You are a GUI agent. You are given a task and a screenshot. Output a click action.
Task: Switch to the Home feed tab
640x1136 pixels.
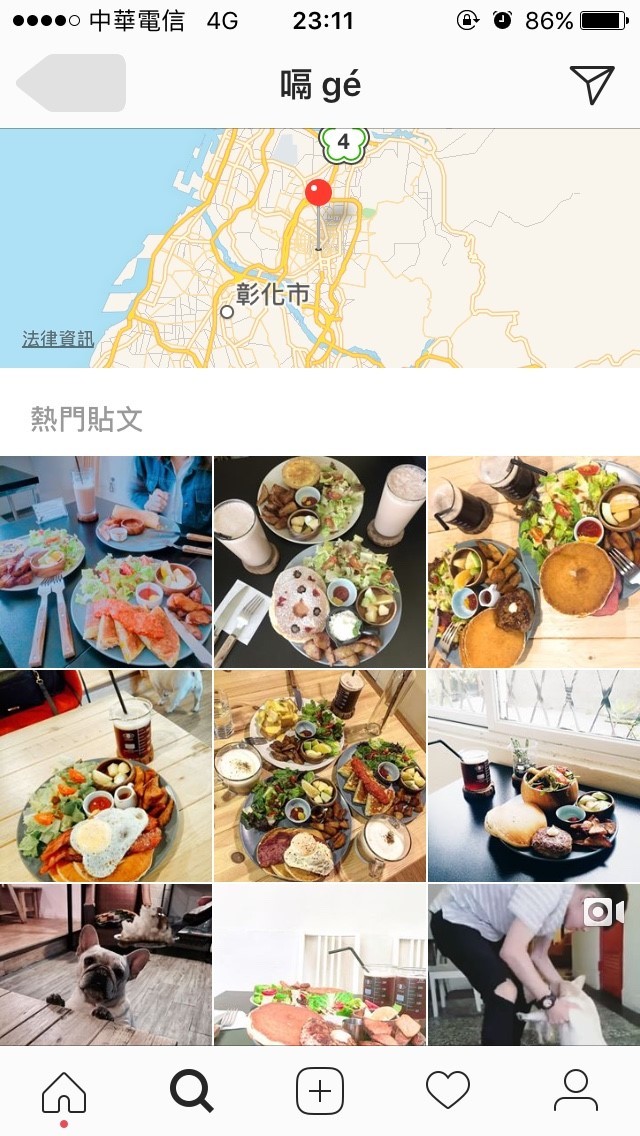[64, 1091]
